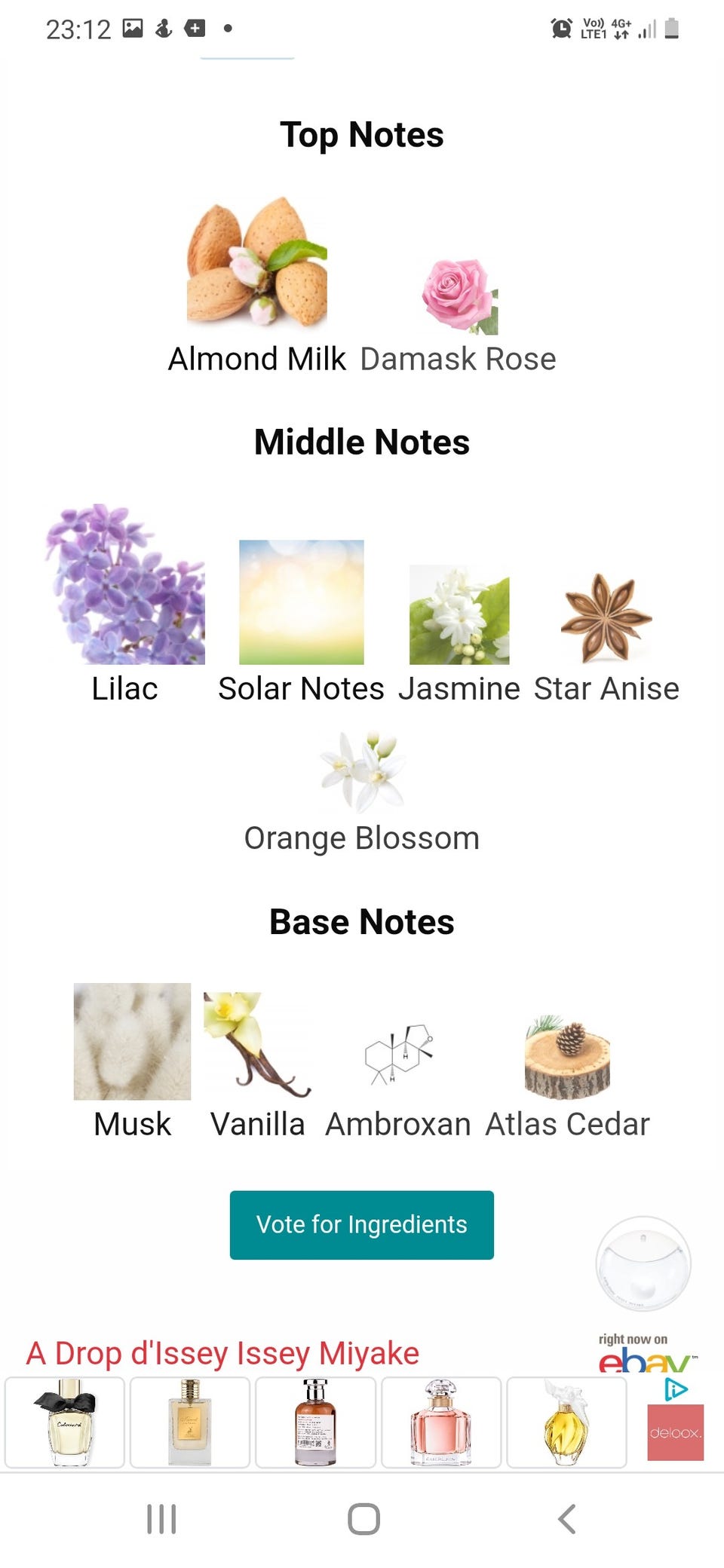Open the Orange Blossom note

362,793
